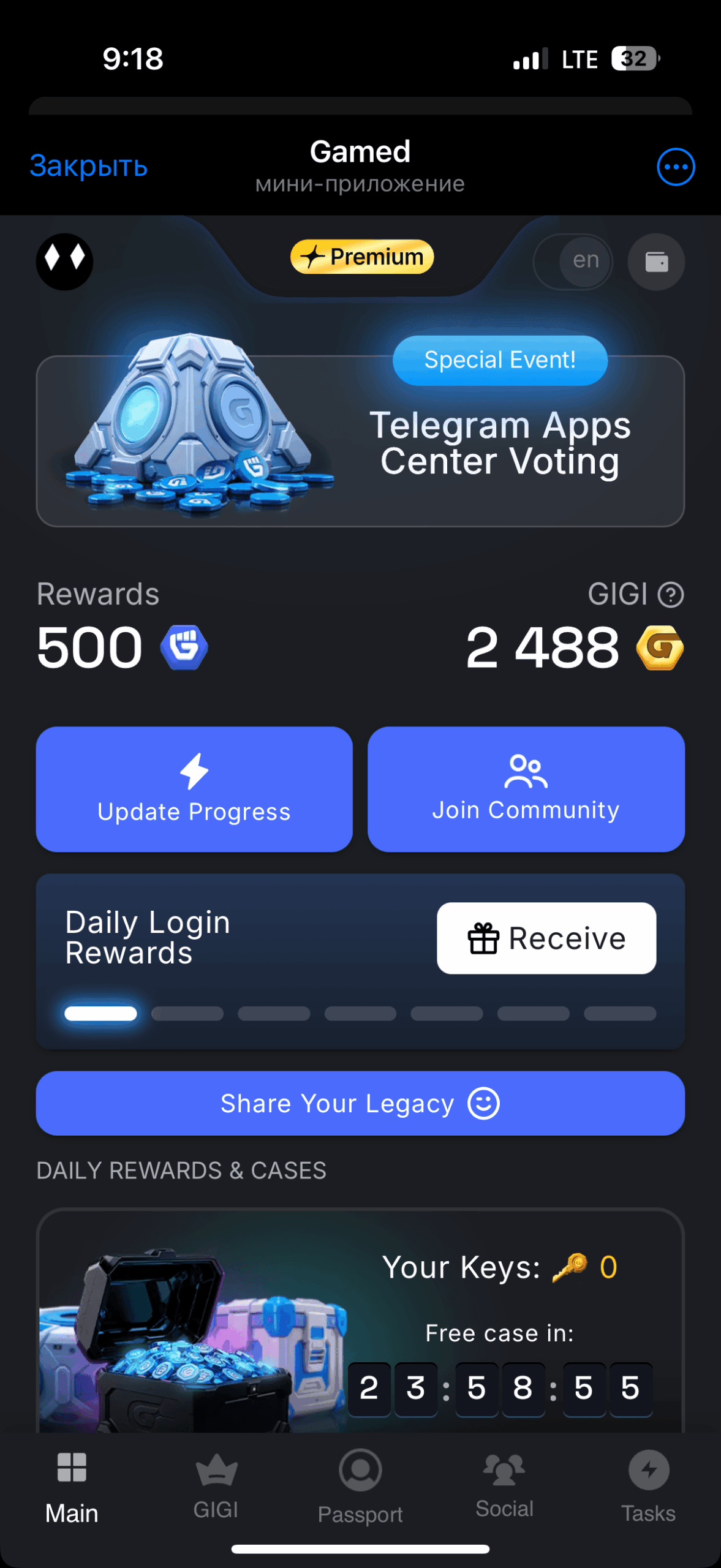The width and height of the screenshot is (721, 1568).
Task: Open the three-dot overflow menu
Action: (675, 167)
